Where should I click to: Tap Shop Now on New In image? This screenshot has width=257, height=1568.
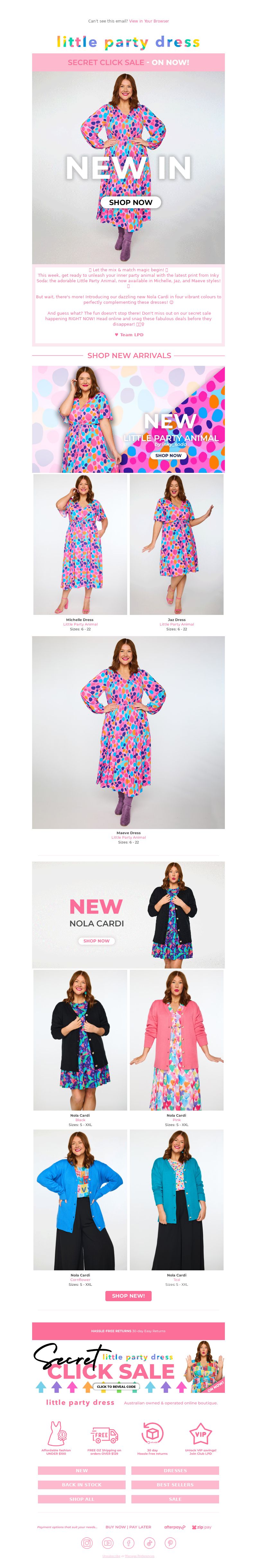coord(130,202)
